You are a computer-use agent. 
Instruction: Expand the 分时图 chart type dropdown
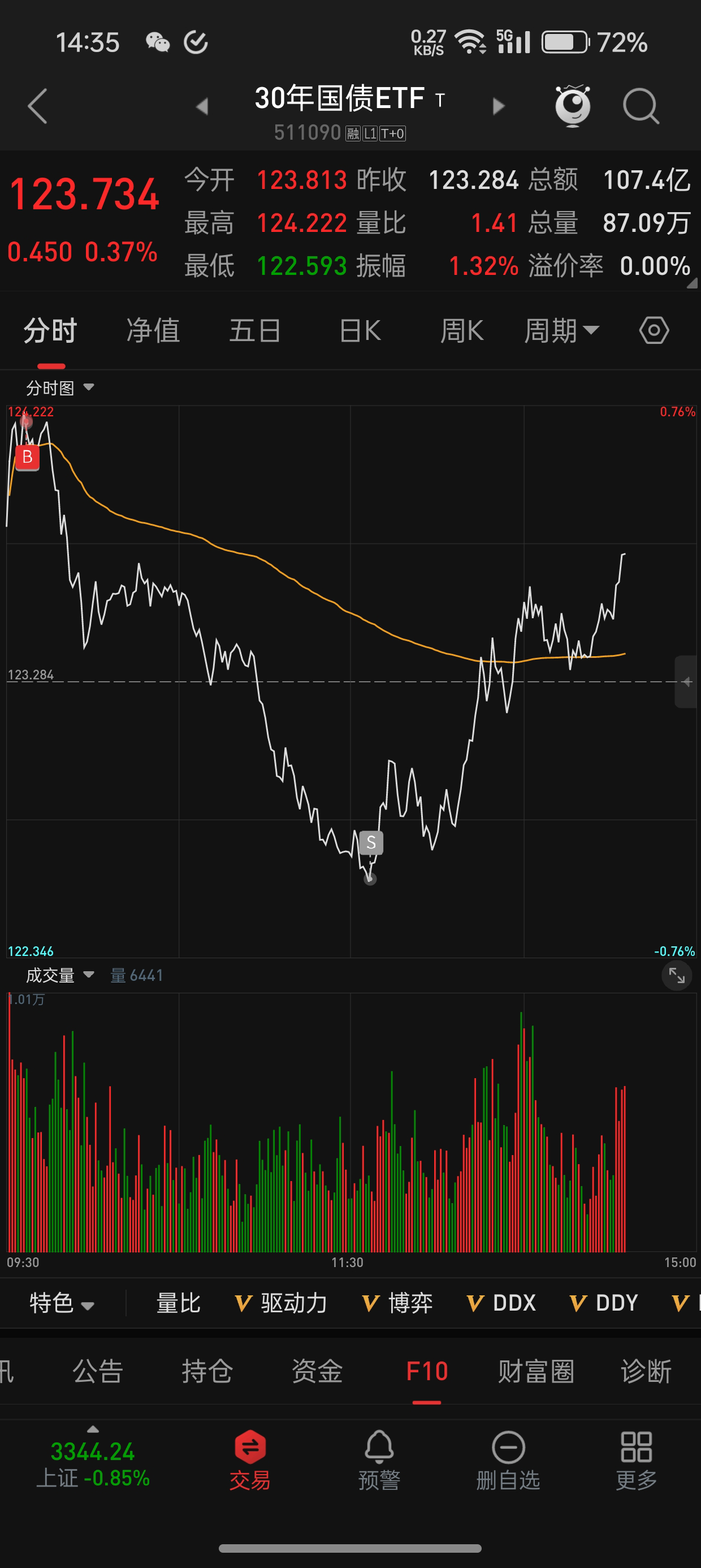[x=59, y=387]
